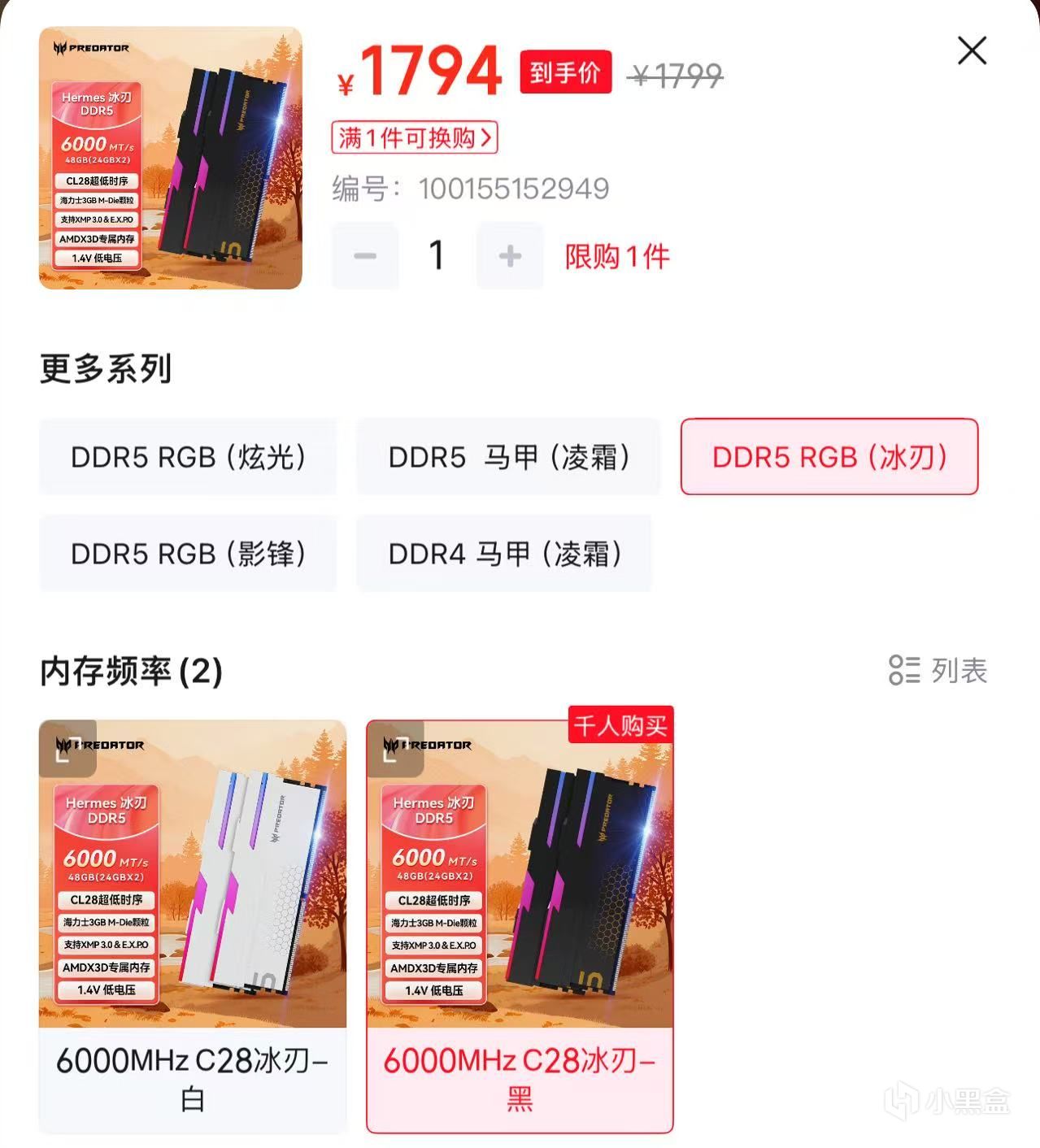
Task: Enlarge the black memory kit image
Action: coord(395,749)
